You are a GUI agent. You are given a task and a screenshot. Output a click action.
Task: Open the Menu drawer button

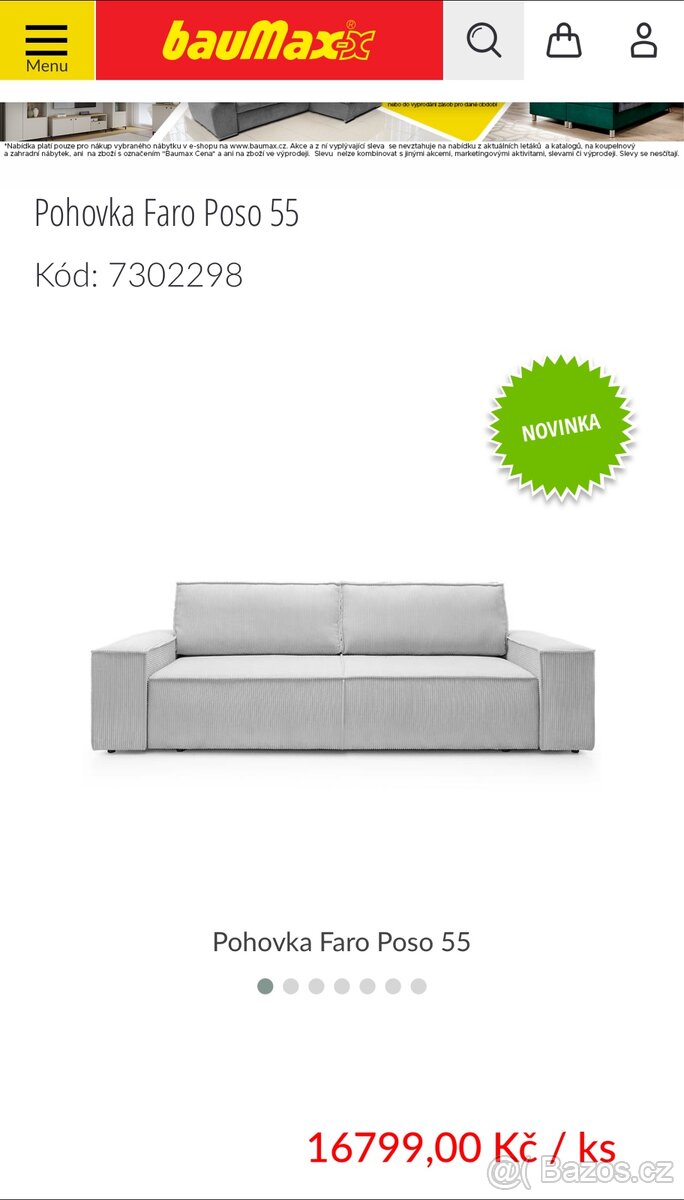(46, 41)
